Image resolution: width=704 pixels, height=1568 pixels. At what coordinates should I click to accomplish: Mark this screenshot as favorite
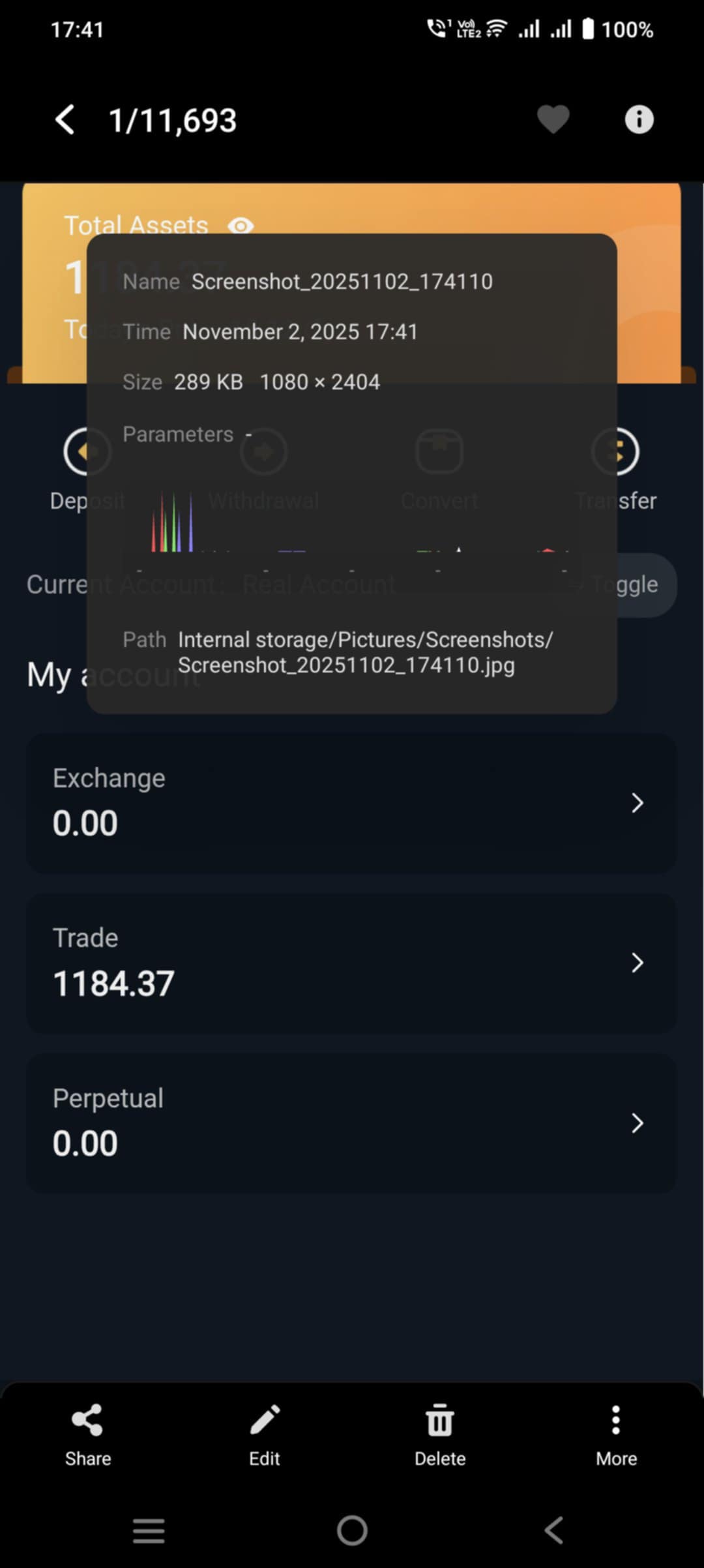553,120
